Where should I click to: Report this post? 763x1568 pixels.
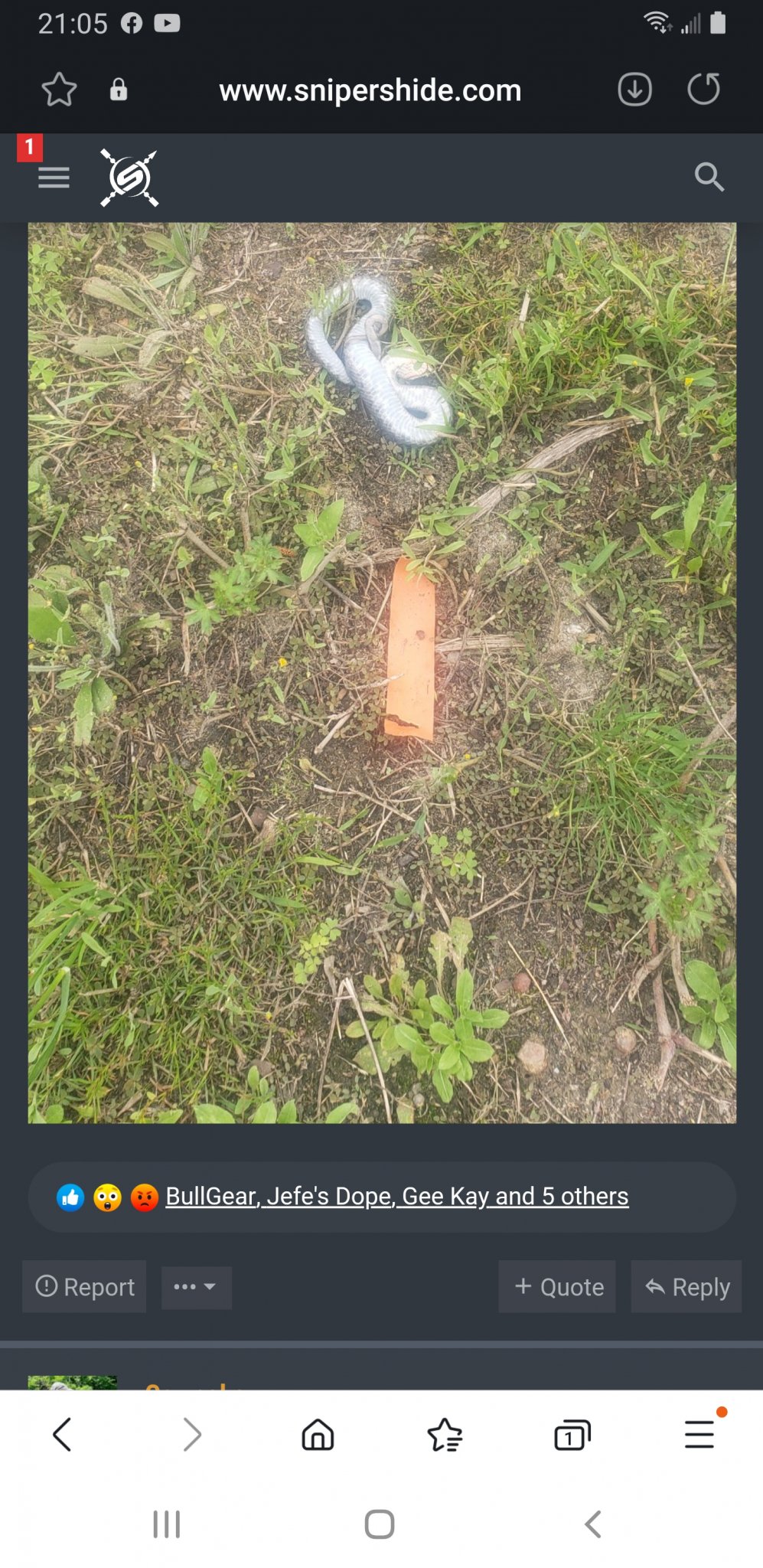84,1286
